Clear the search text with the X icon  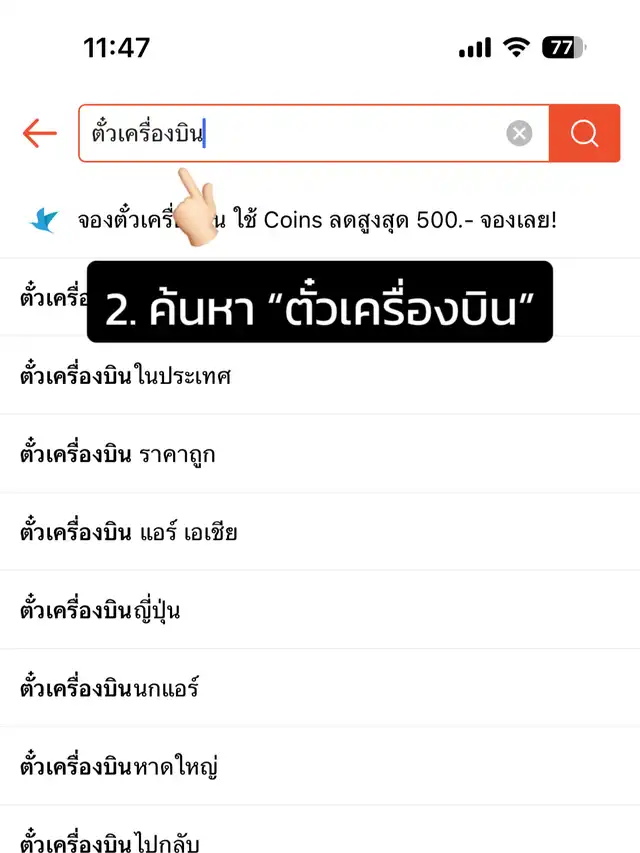coord(519,133)
